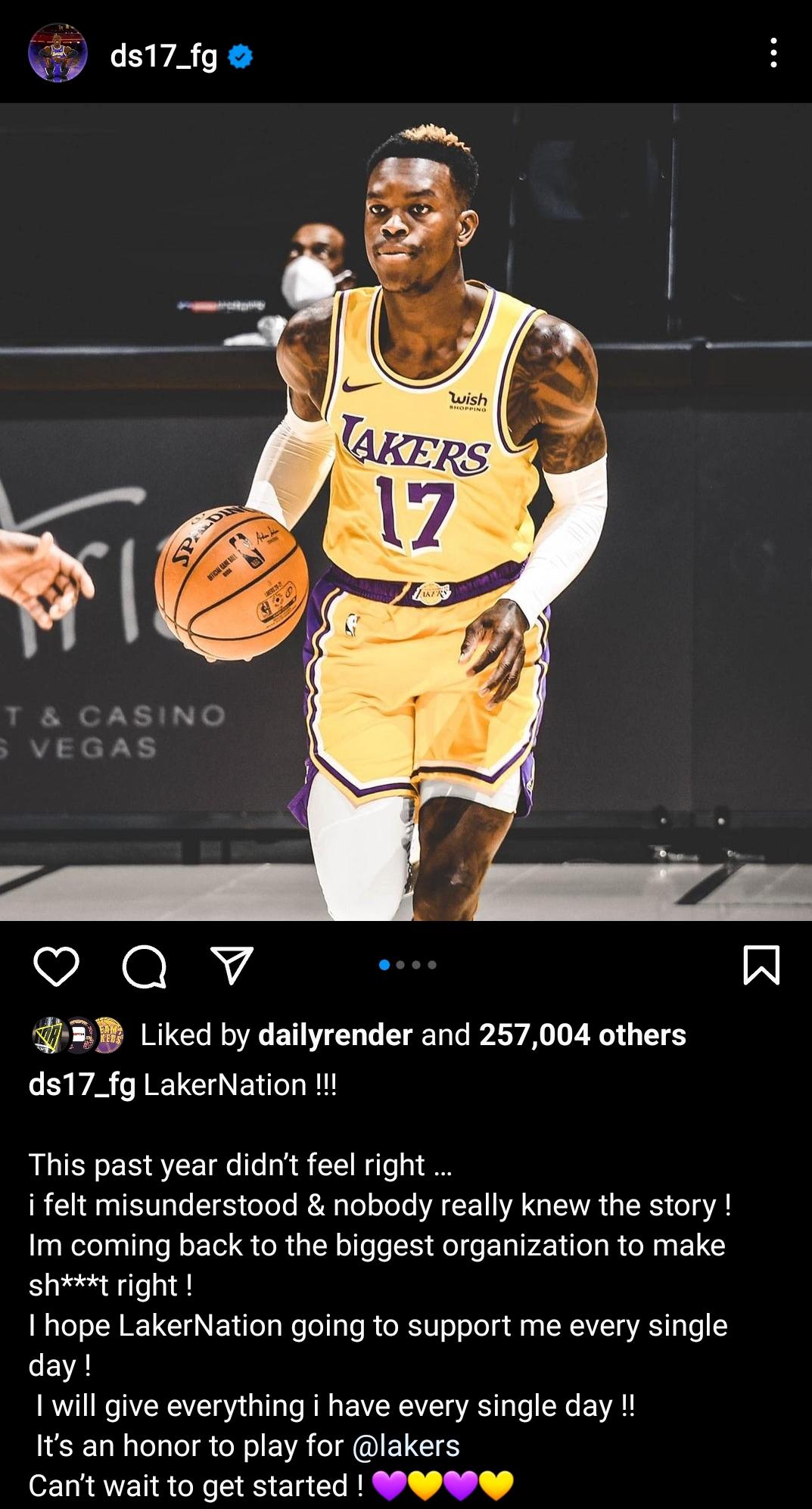Open dailyrender's profile from likes
This screenshot has height=1509, width=812.
(x=335, y=1035)
